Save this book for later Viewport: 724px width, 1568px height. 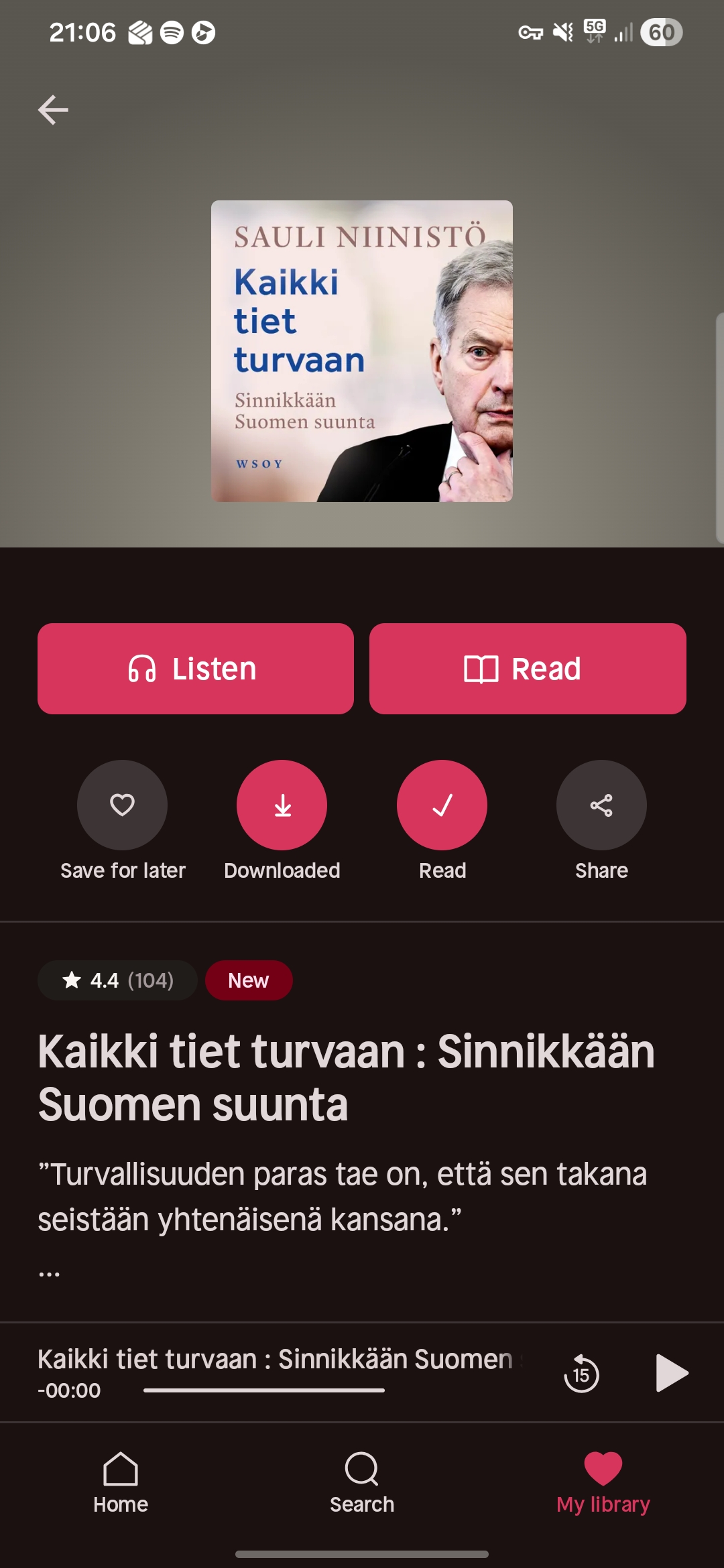tap(122, 805)
